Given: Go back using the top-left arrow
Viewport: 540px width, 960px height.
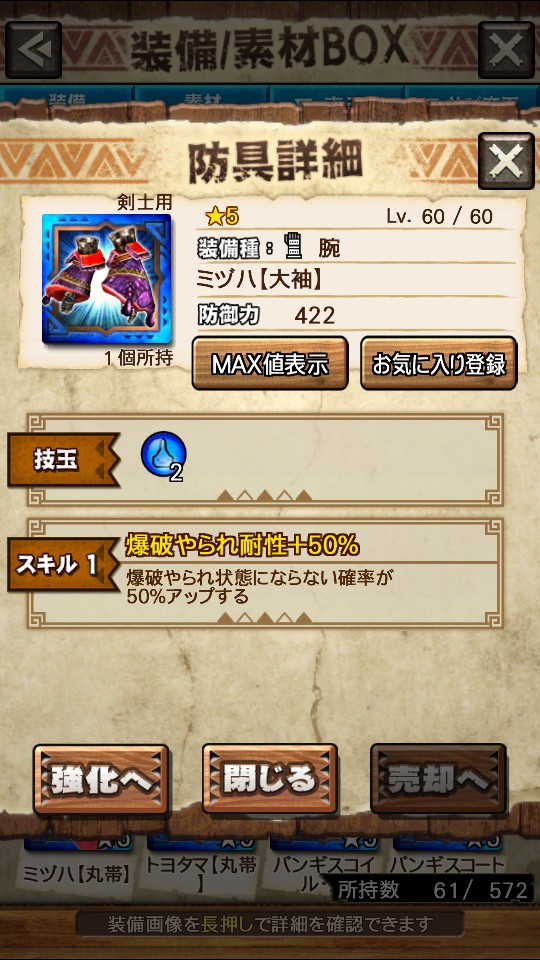Looking at the screenshot, I should [33, 49].
